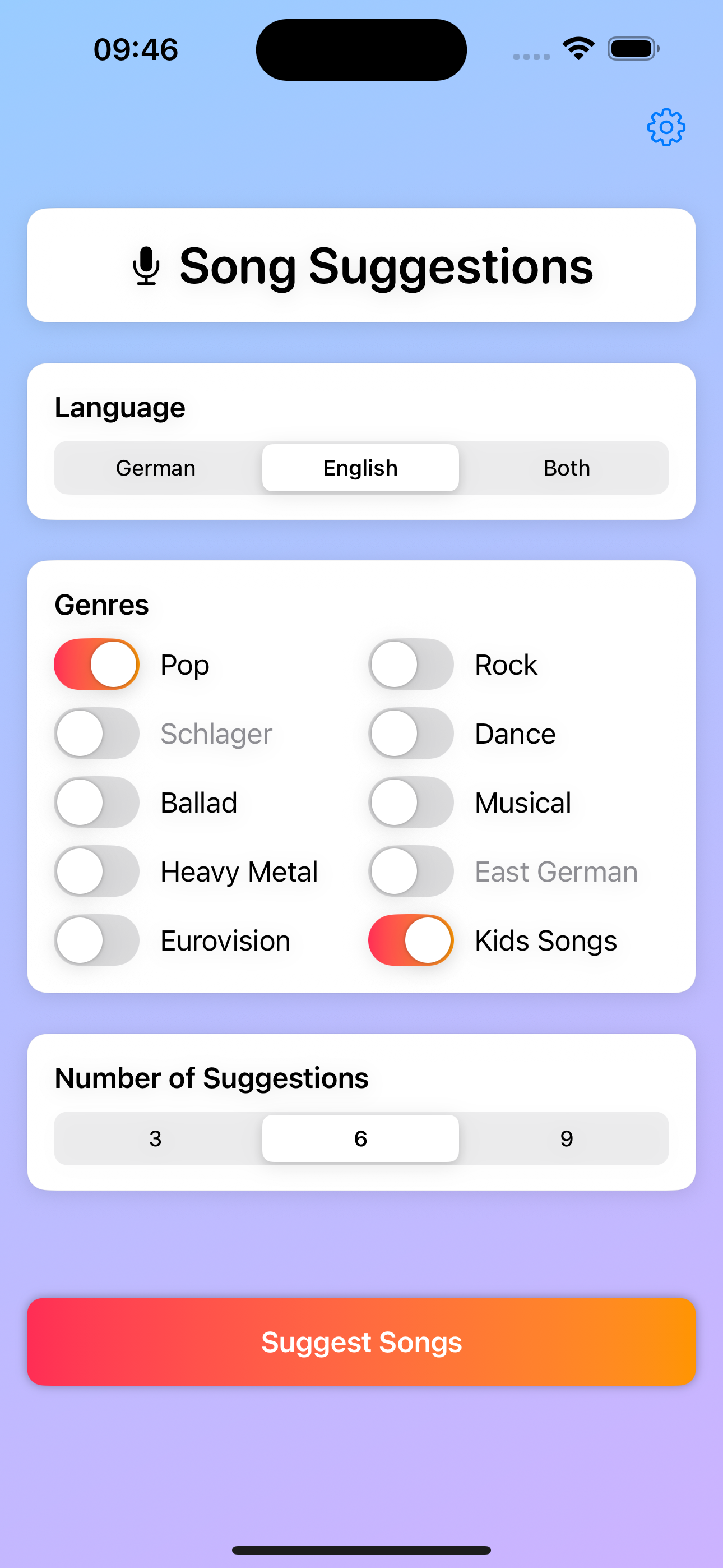723x1568 pixels.
Task: Turn on the Schlager toggle
Action: click(96, 734)
